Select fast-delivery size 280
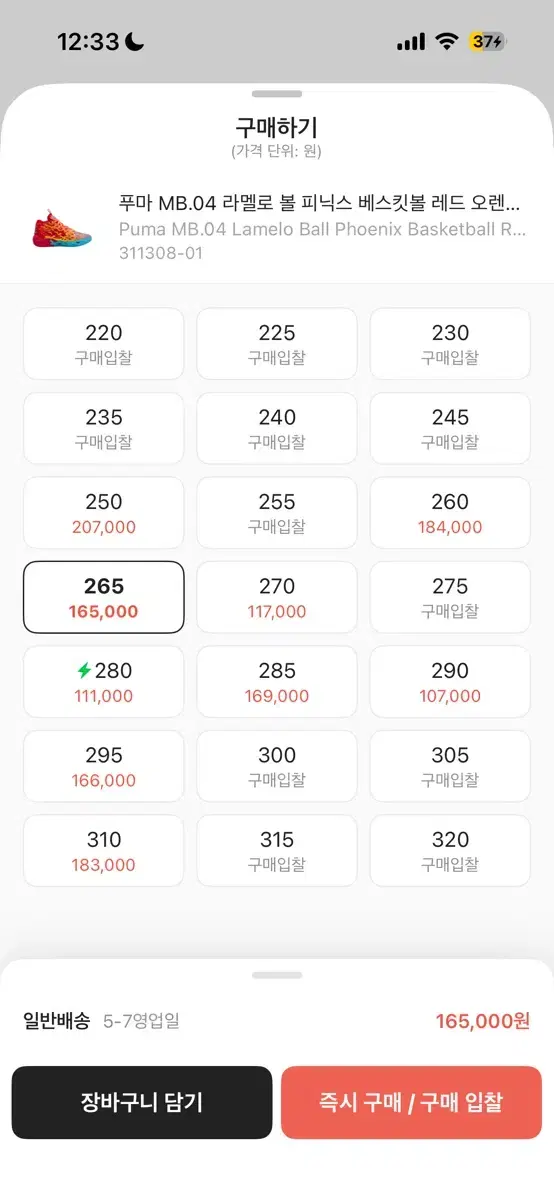 coord(104,682)
